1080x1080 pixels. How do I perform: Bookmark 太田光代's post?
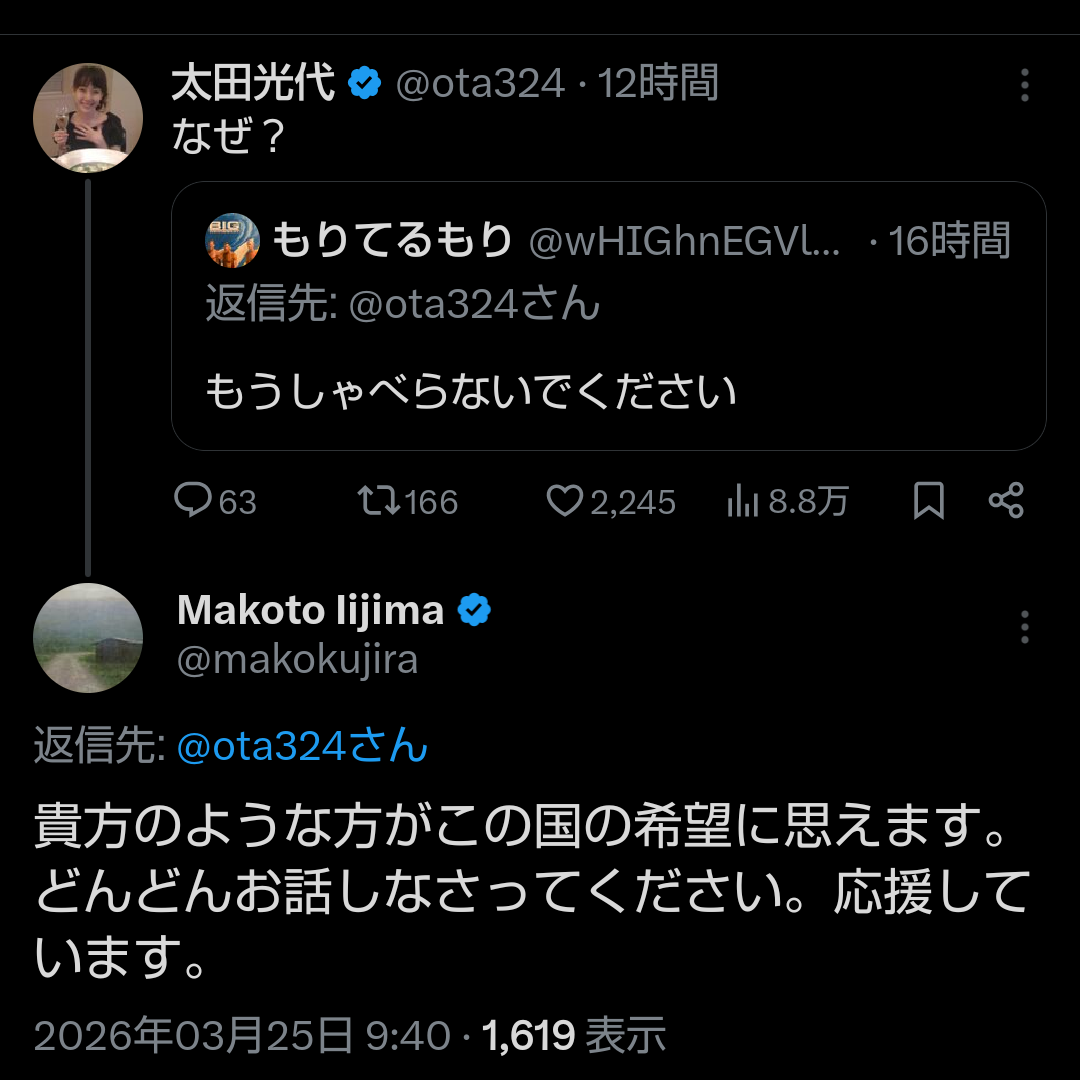pos(928,501)
